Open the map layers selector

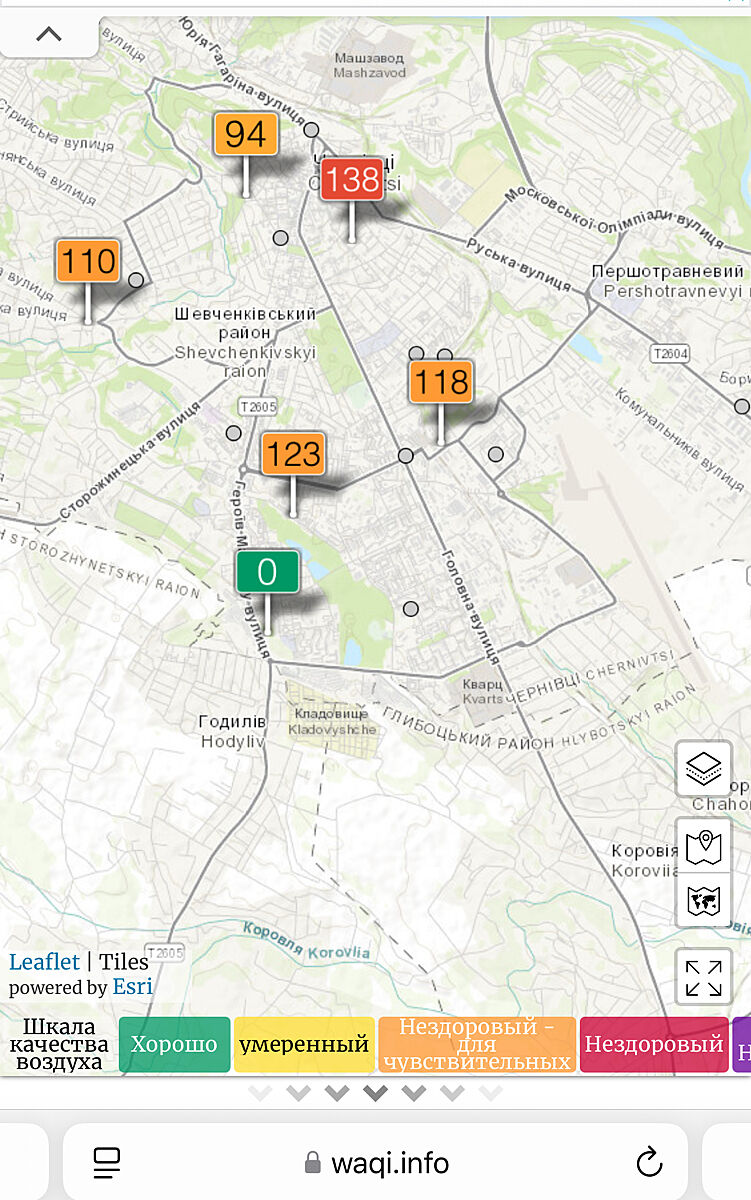tap(704, 769)
